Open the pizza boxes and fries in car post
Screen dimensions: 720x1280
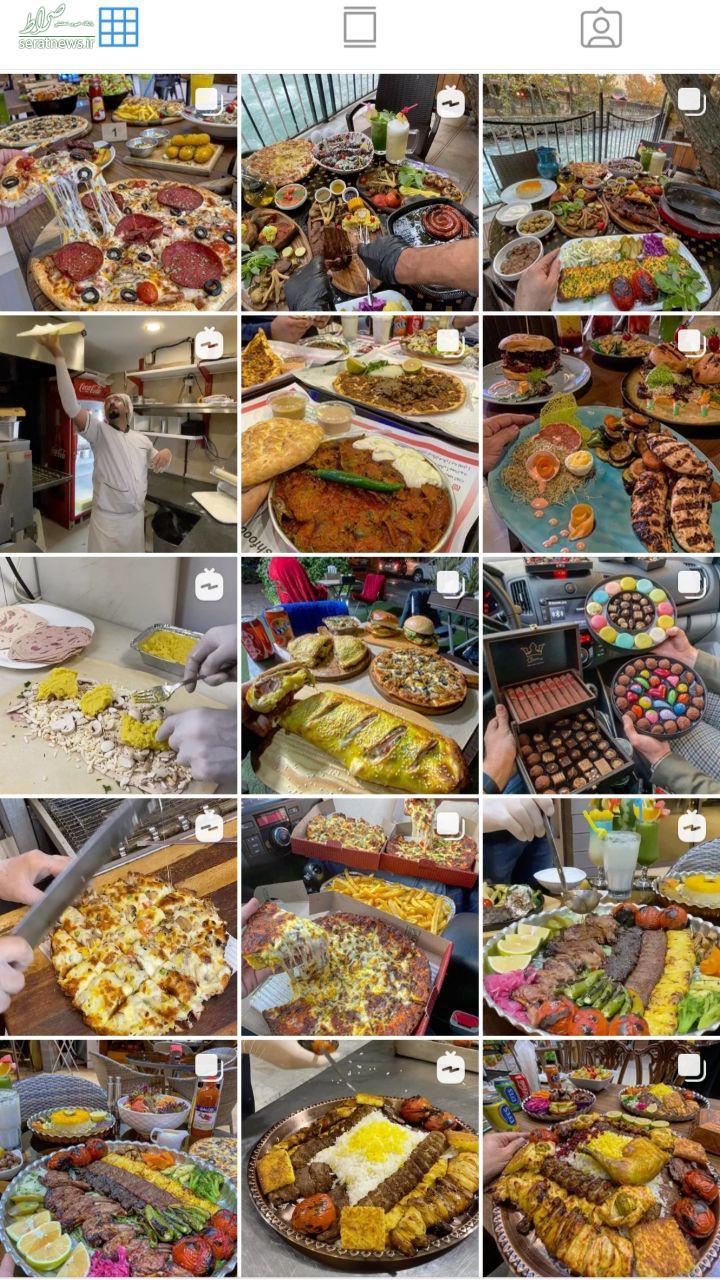coord(360,916)
